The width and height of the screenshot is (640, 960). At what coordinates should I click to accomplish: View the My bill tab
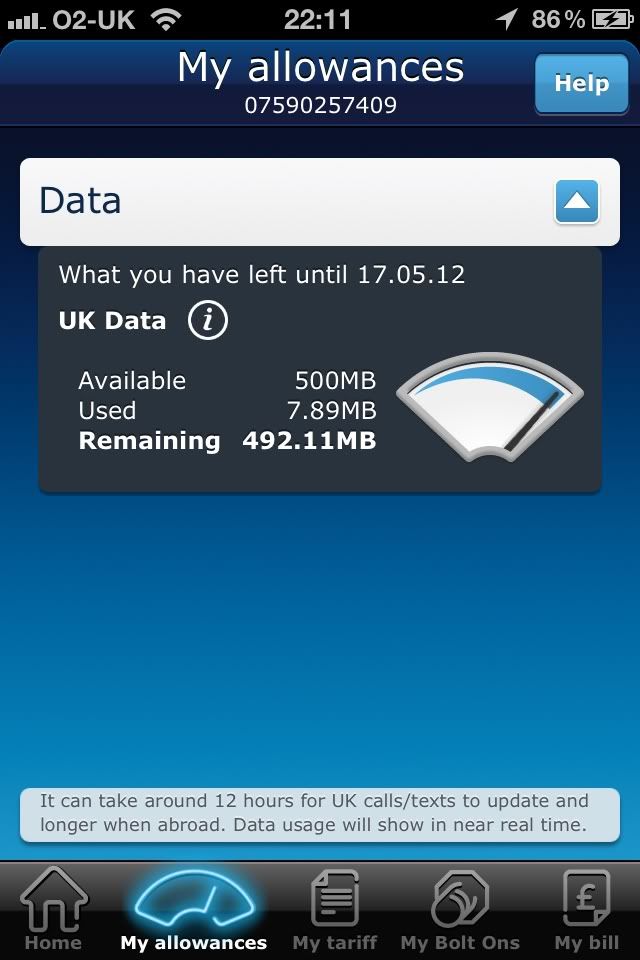pyautogui.click(x=587, y=909)
